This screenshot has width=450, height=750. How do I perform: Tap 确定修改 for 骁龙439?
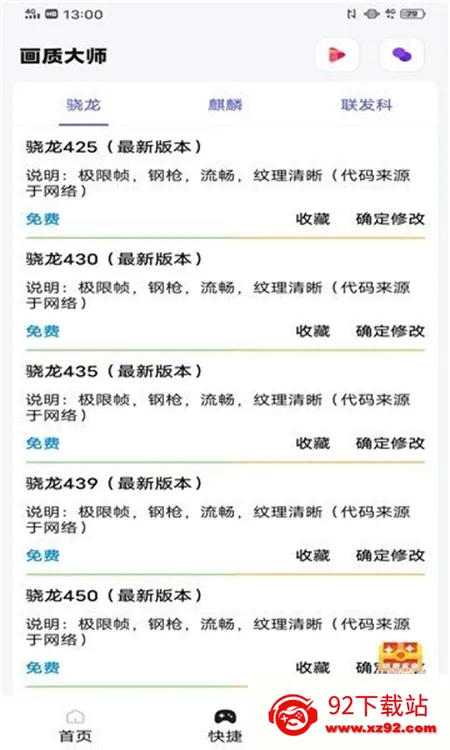(390, 555)
